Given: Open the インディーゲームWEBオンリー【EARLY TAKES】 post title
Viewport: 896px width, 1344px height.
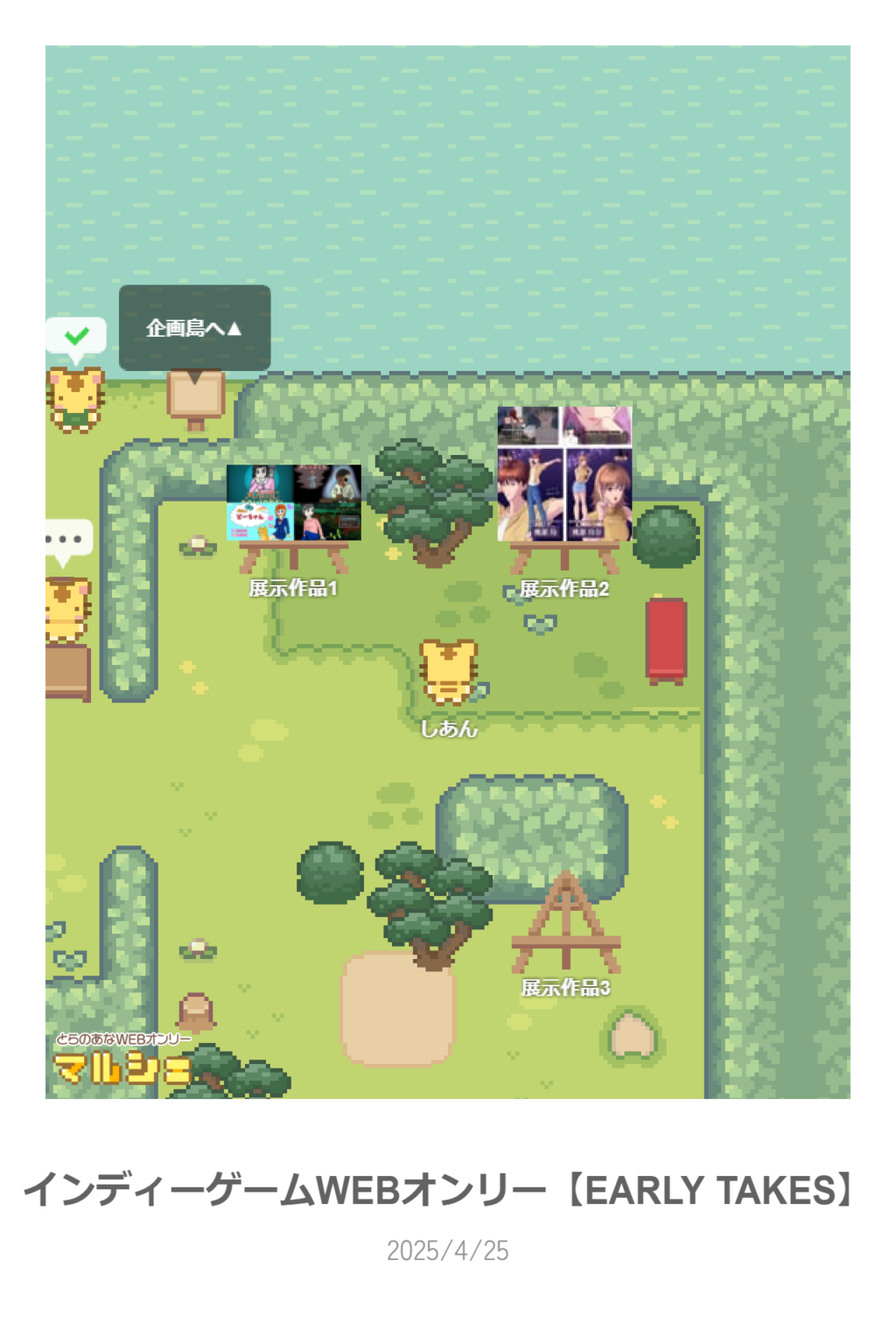Looking at the screenshot, I should point(439,1190).
